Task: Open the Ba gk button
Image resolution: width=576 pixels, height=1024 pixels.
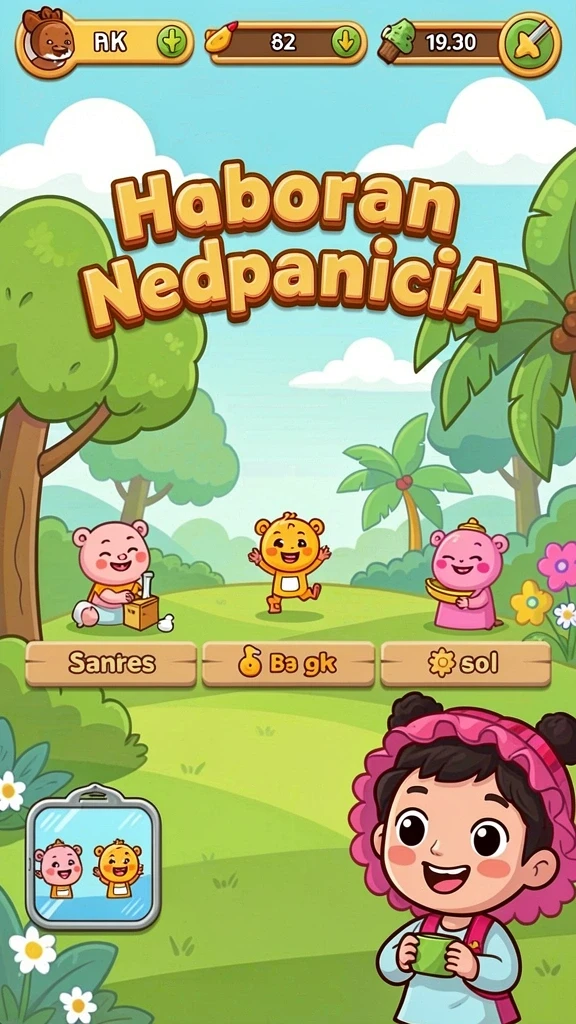Action: coord(288,664)
